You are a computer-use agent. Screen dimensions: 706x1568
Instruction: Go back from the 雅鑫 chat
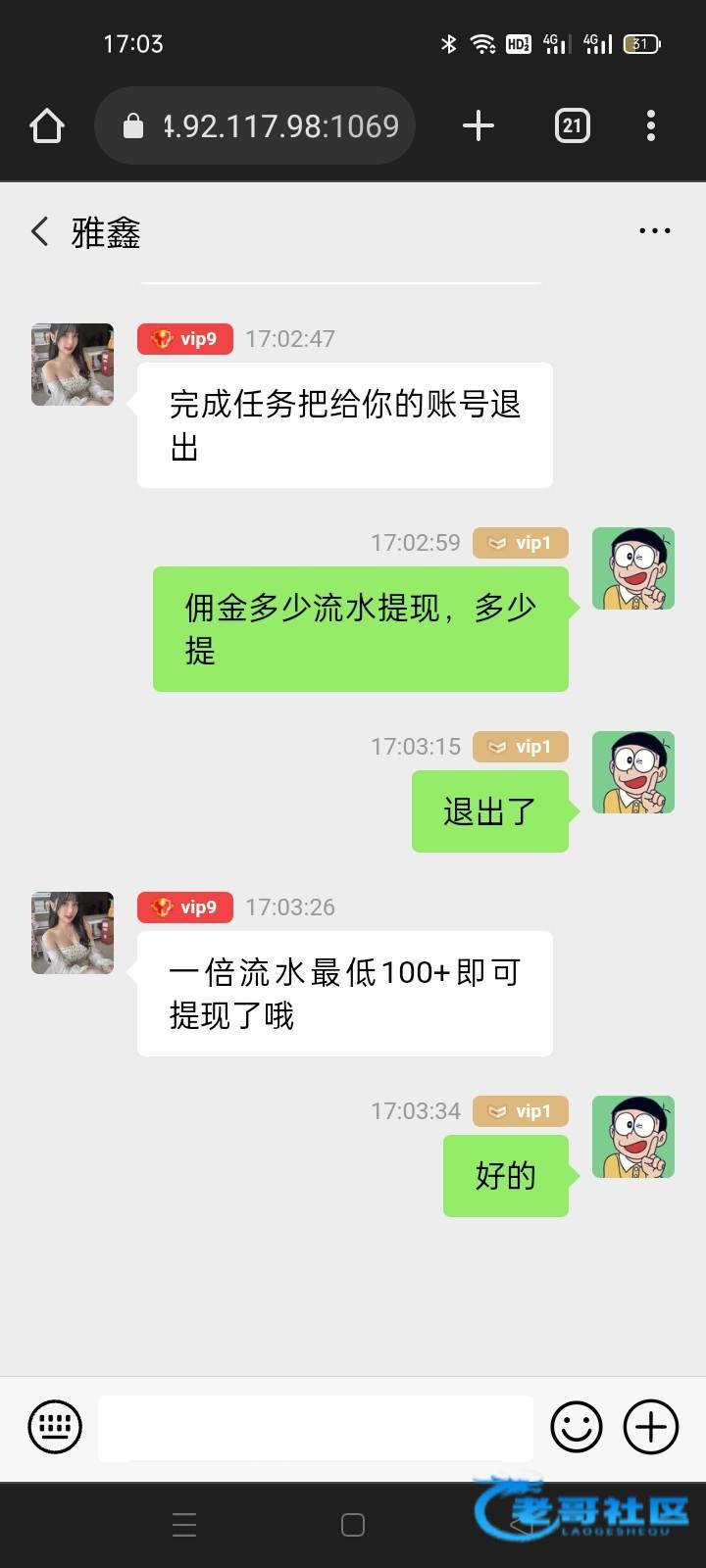coord(40,232)
